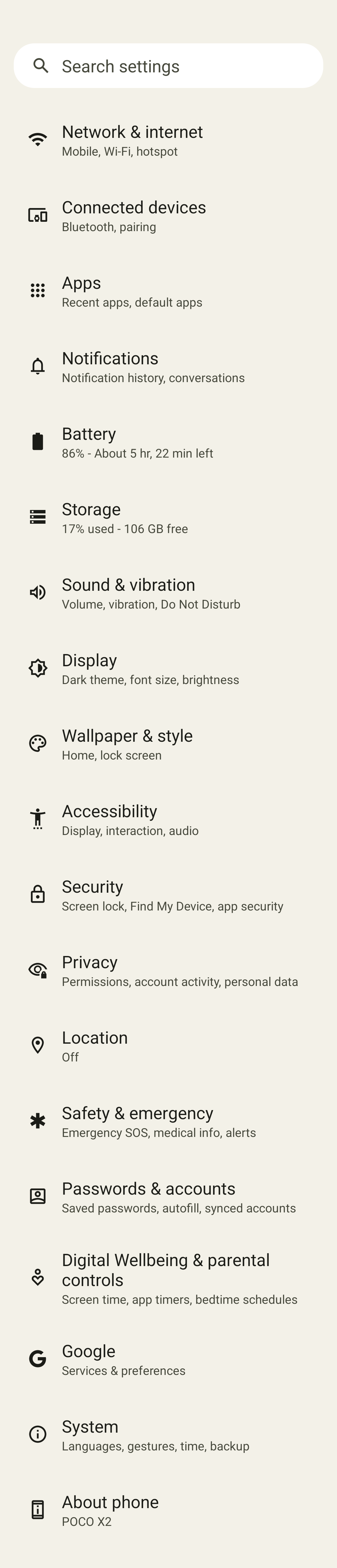View Passwords & accounts
Image resolution: width=337 pixels, height=1568 pixels.
point(168,1197)
